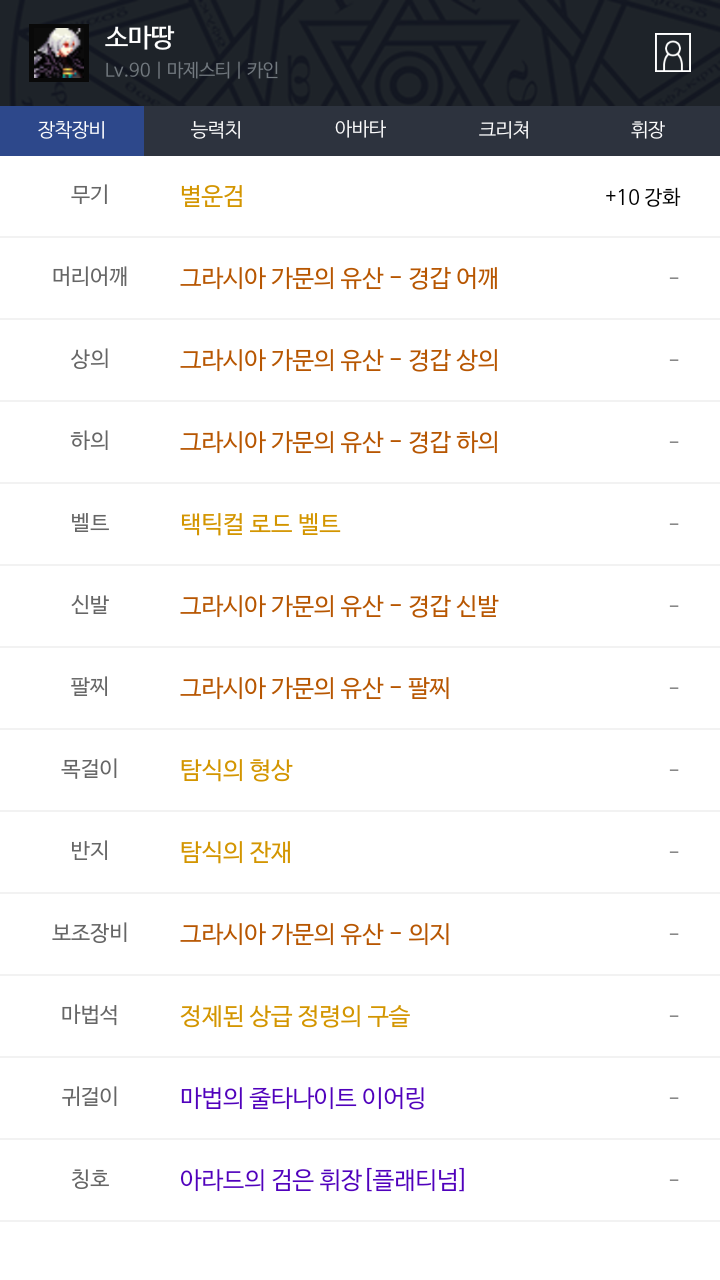Open 그라시아 가문의 유산 - 경갑 어깨
This screenshot has height=1280, width=720.
coord(339,277)
